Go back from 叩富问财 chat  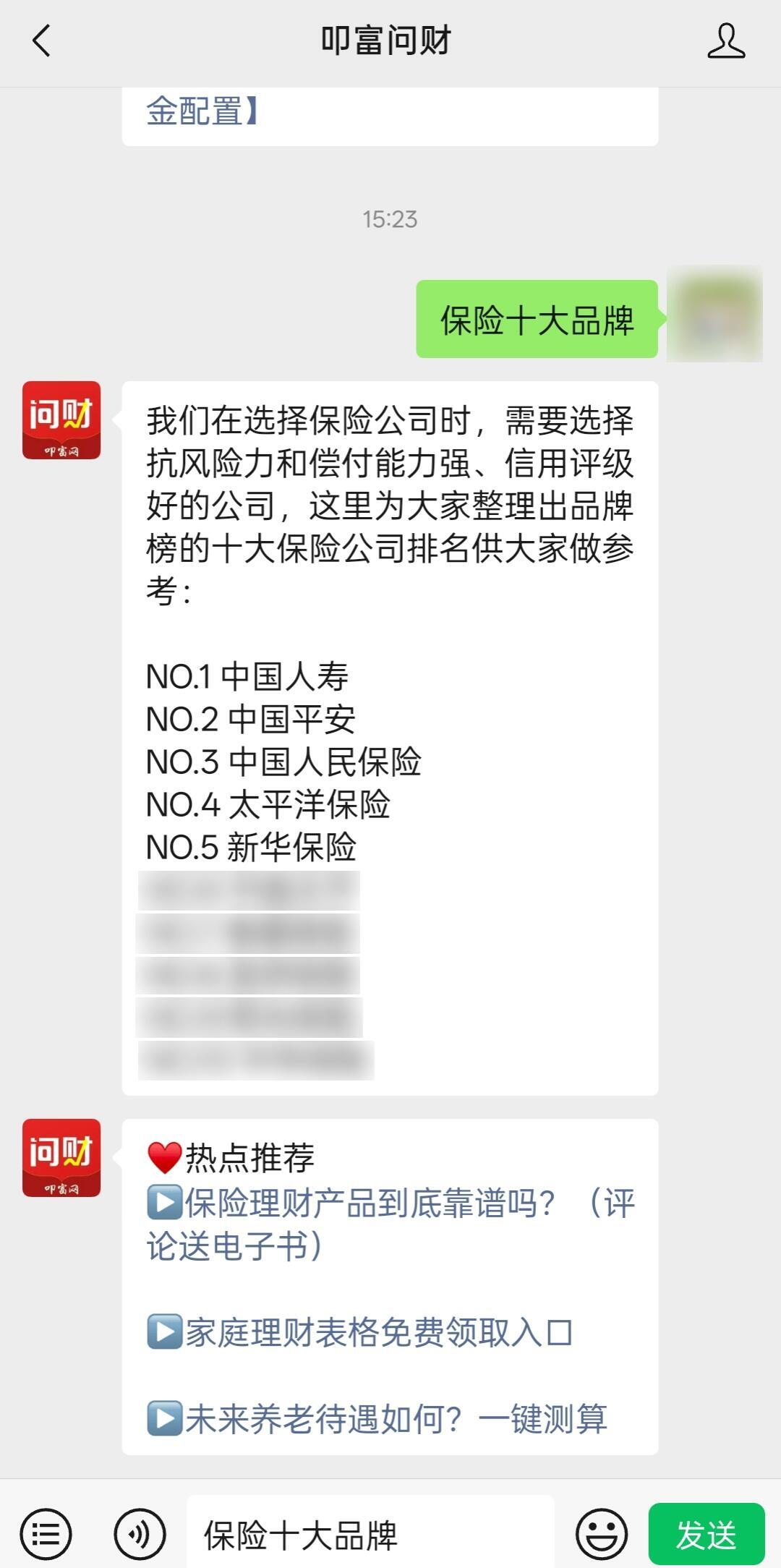[42, 41]
